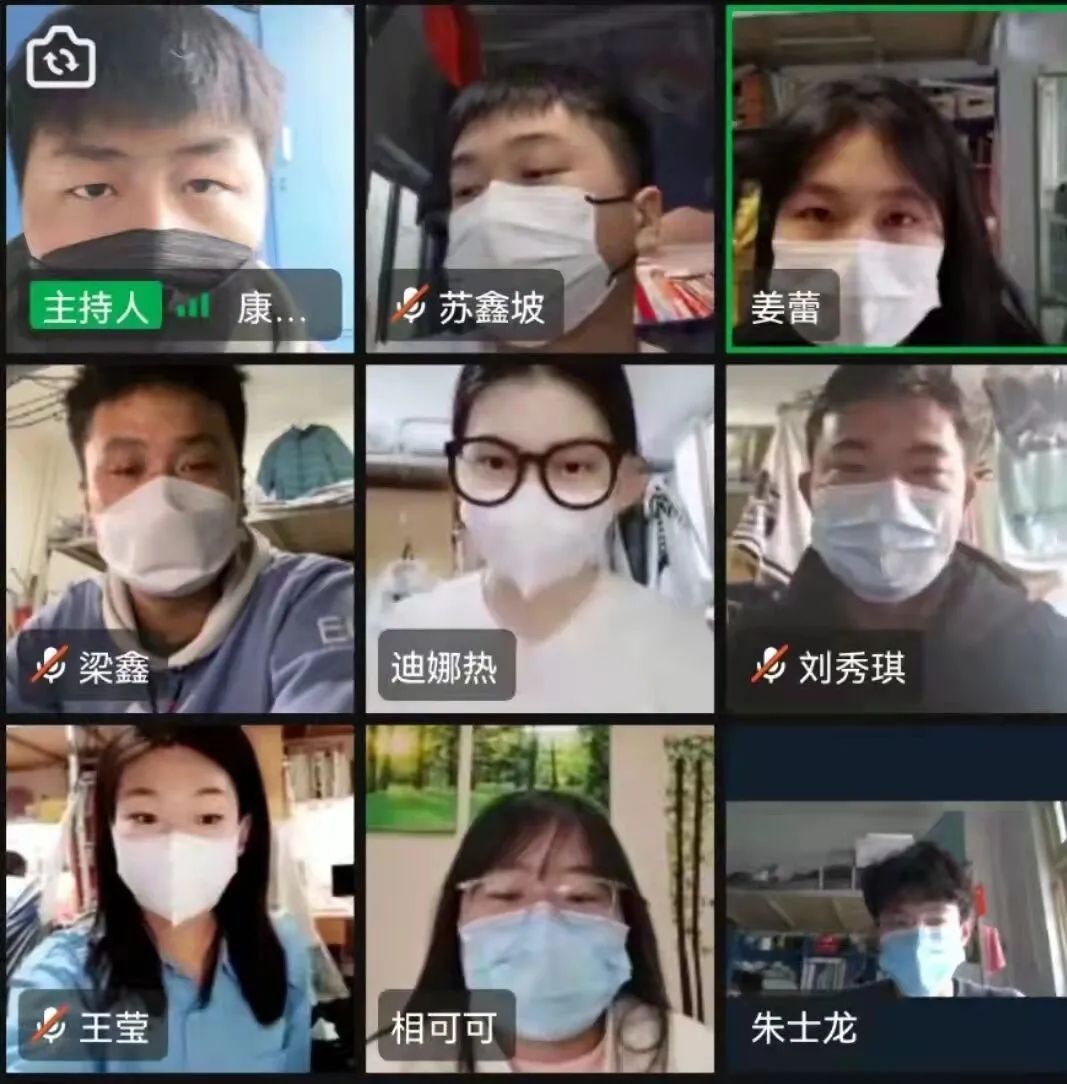Image resolution: width=1067 pixels, height=1084 pixels.
Task: Tap 梁鑫's video tile
Action: click(x=180, y=538)
